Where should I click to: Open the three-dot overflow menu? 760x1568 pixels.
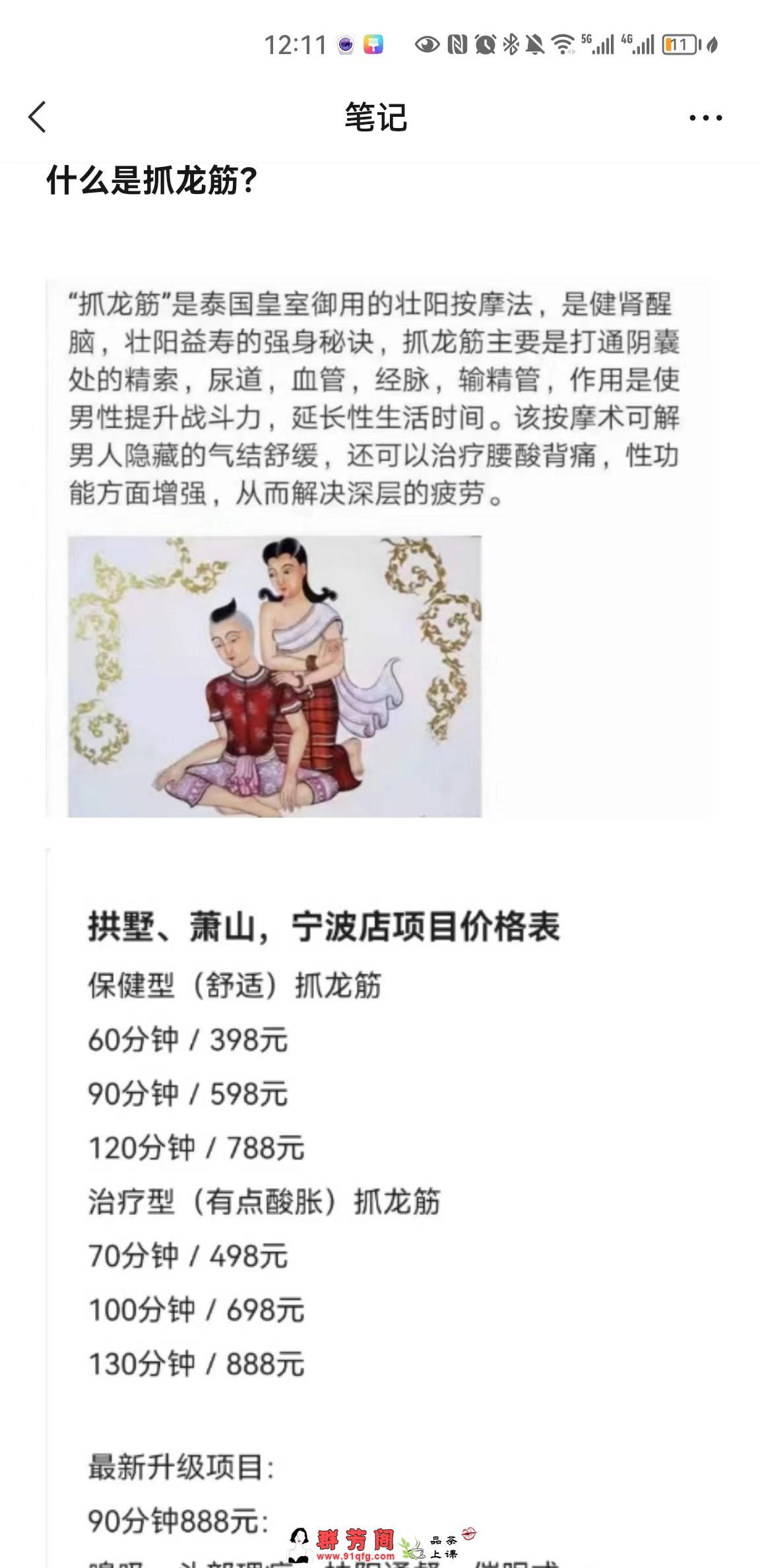pos(705,118)
